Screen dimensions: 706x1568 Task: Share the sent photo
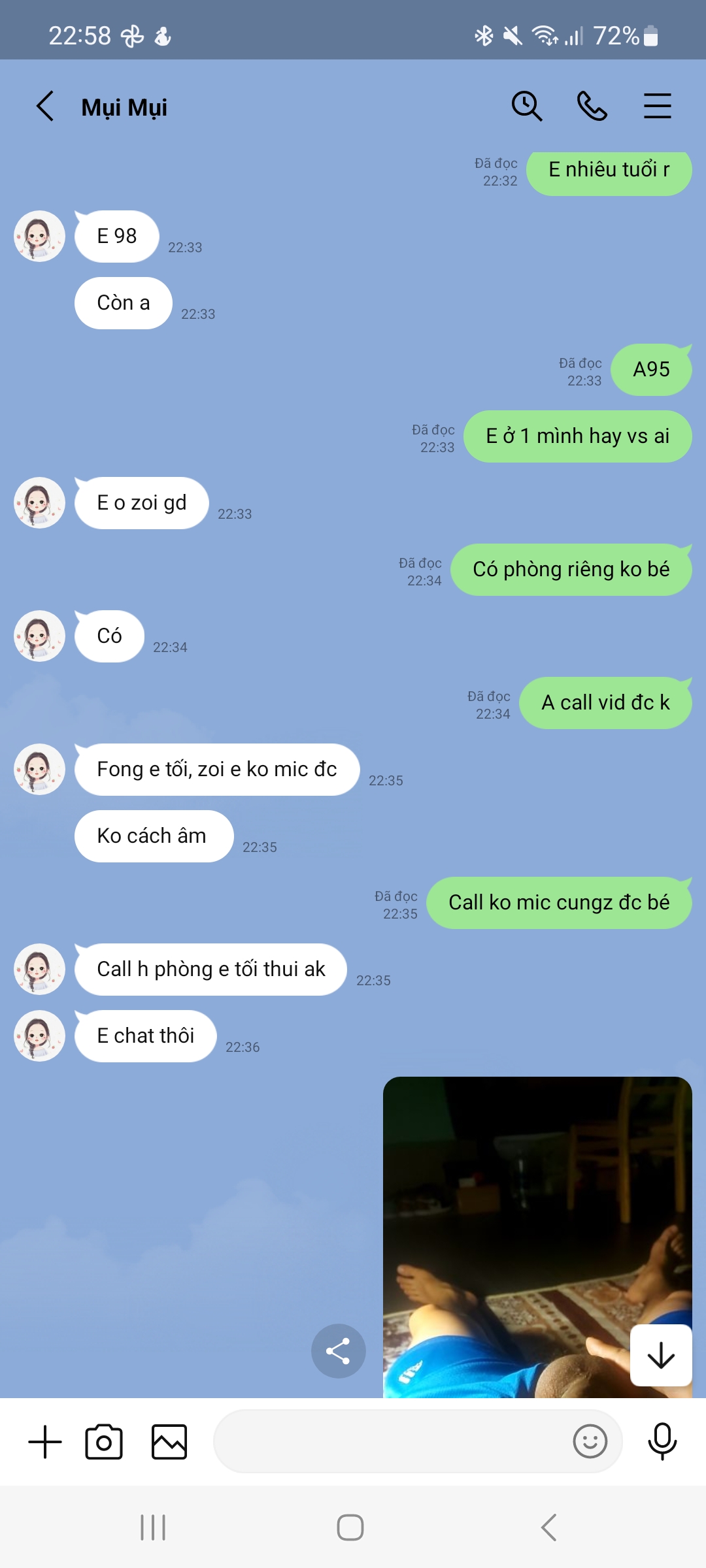tap(338, 1351)
